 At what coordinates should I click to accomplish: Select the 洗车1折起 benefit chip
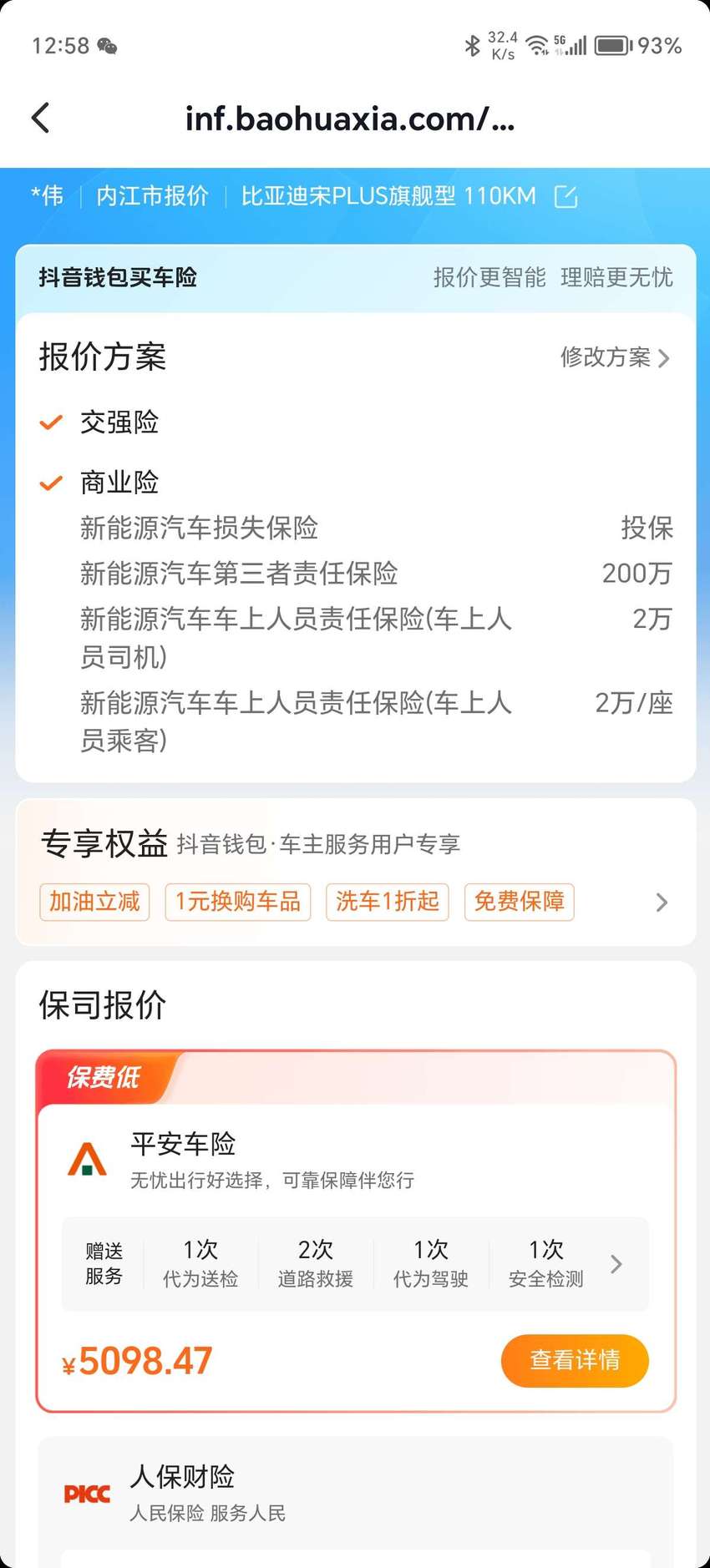pyautogui.click(x=388, y=902)
